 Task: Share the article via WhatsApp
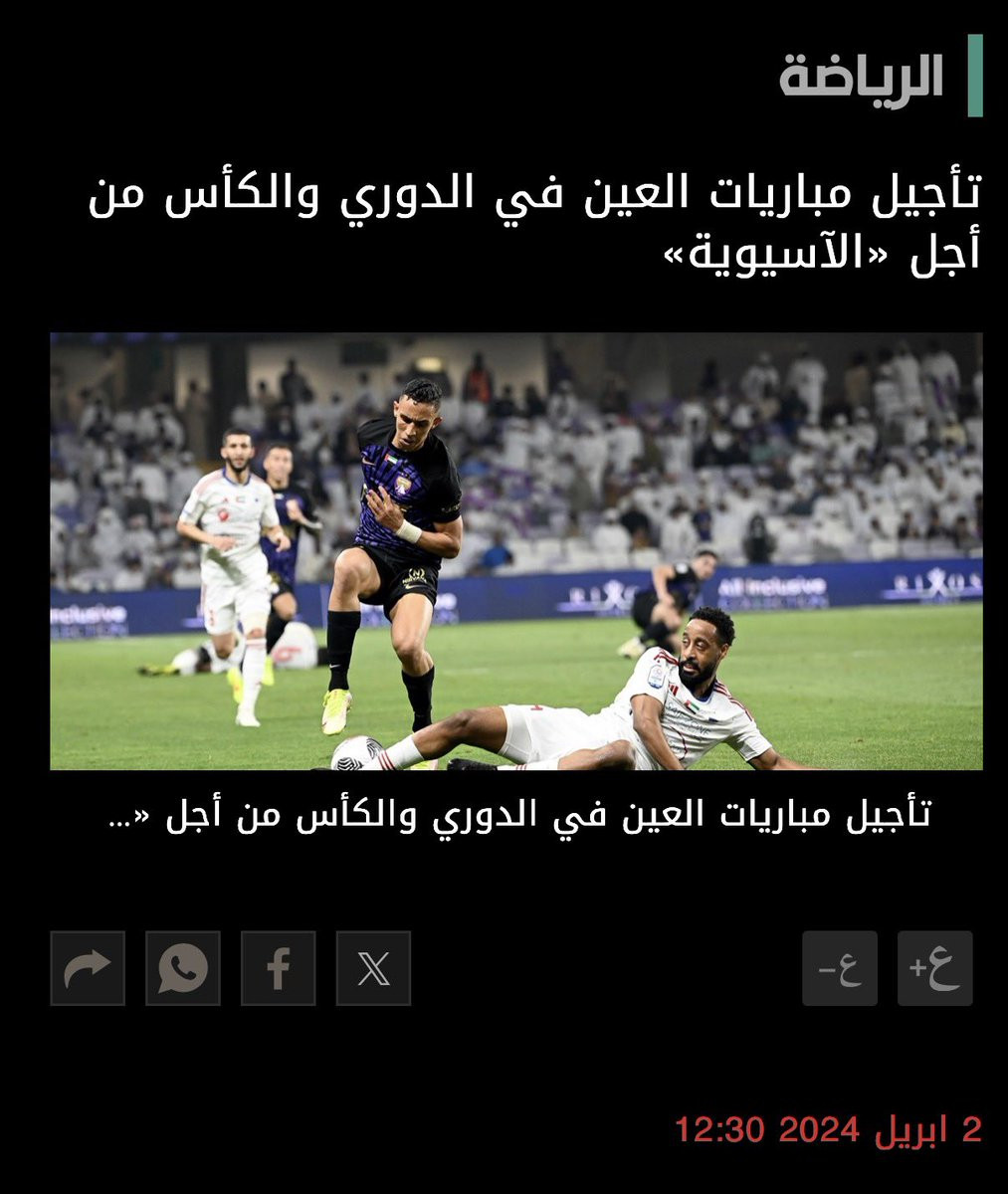183,968
